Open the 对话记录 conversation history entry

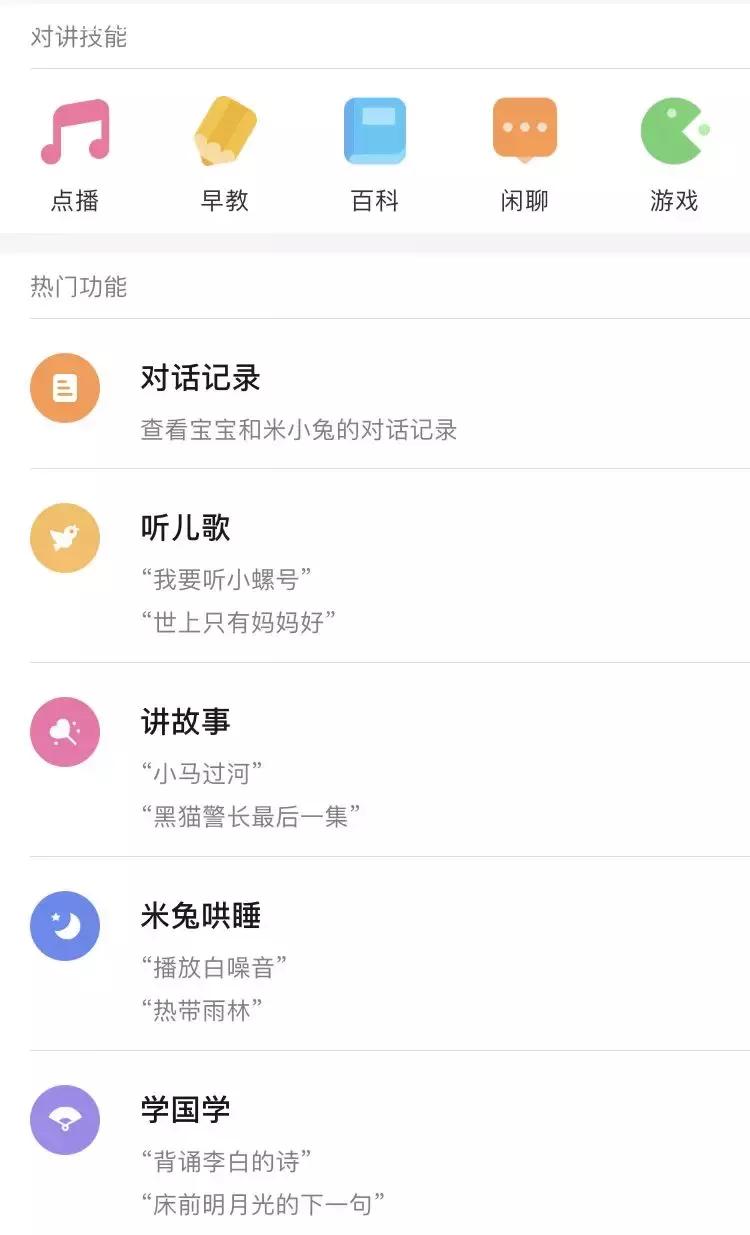(200, 378)
